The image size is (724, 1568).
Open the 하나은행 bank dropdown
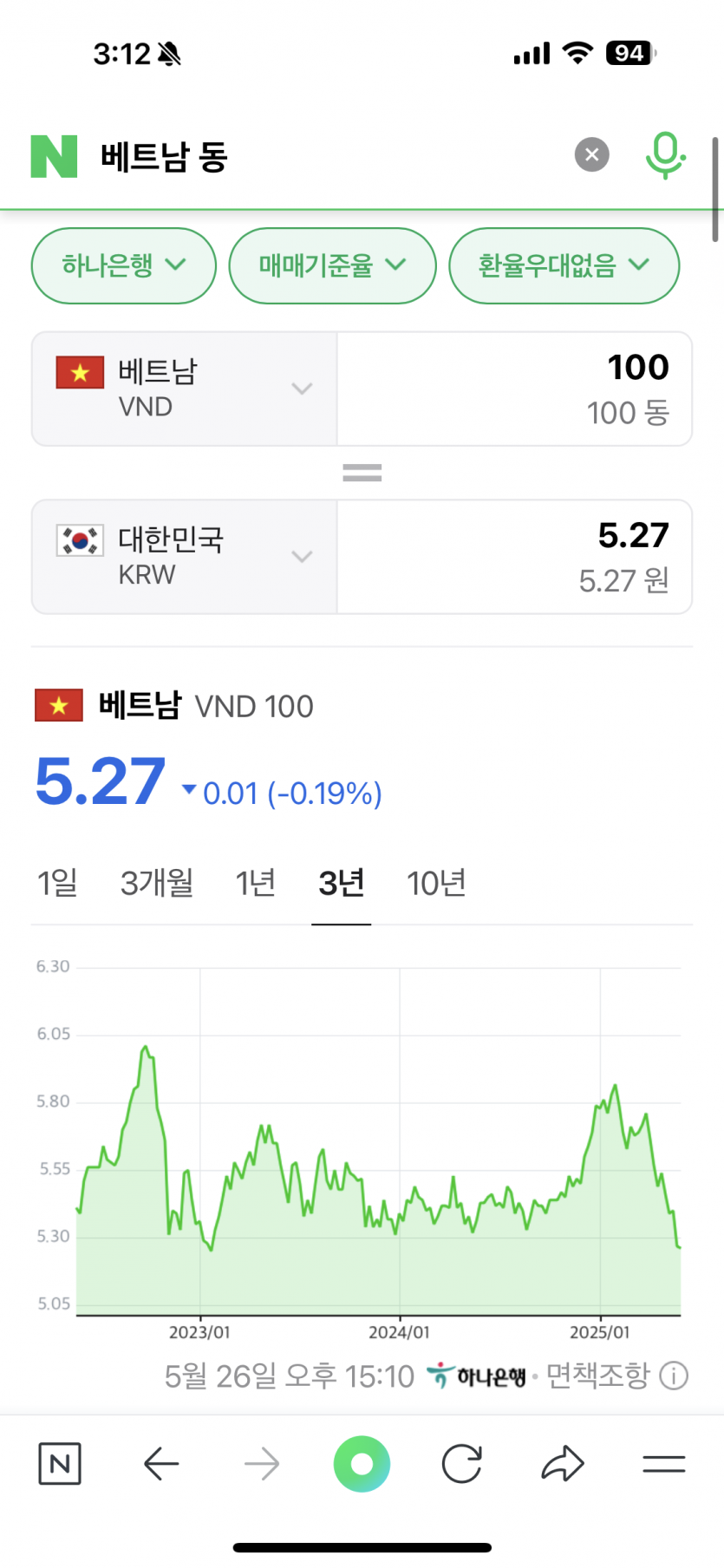[124, 265]
